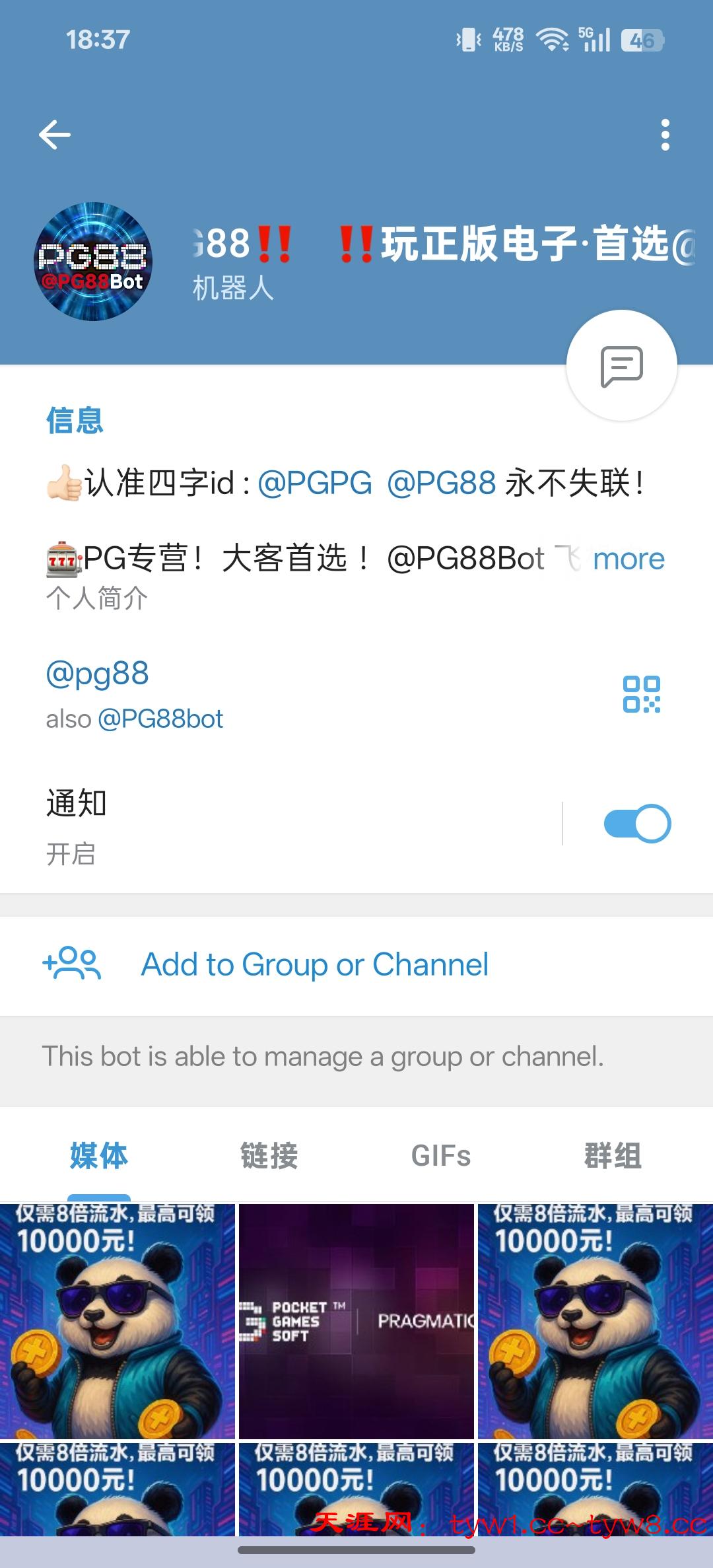Image resolution: width=713 pixels, height=1568 pixels.
Task: Go back with the arrow icon
Action: tap(55, 135)
